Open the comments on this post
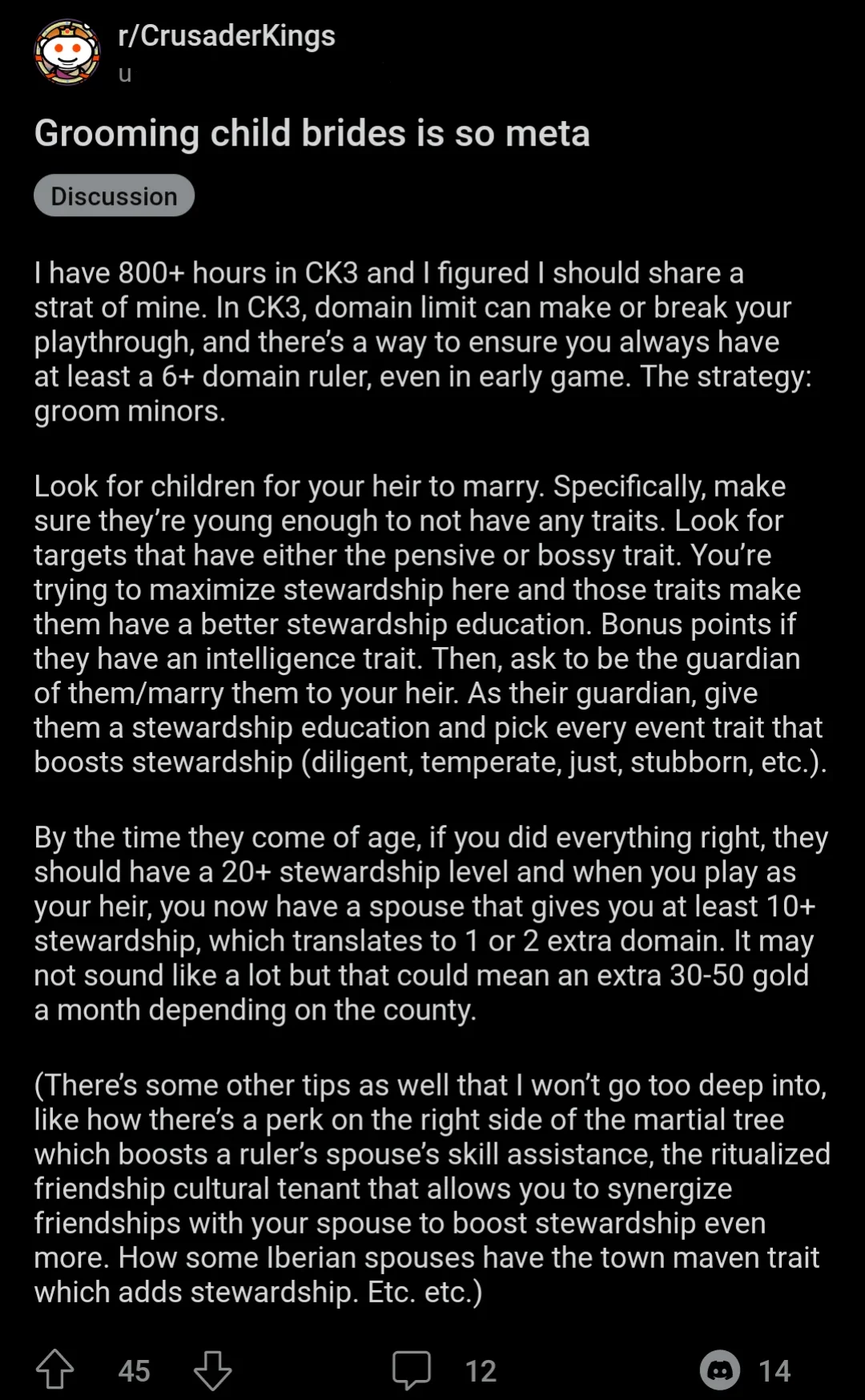The height and width of the screenshot is (1400, 865). point(412,1370)
